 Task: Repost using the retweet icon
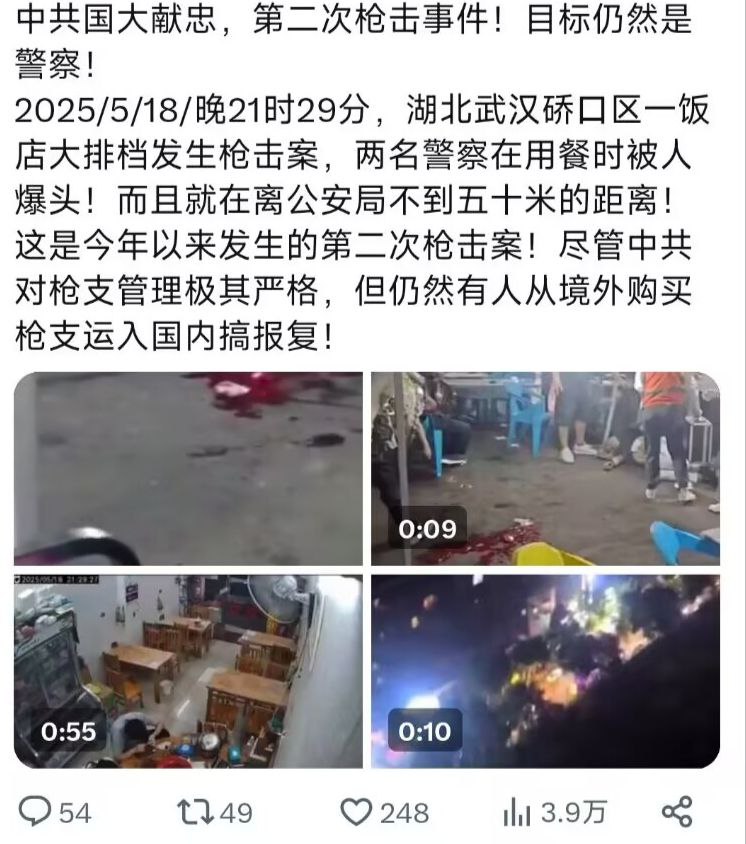(194, 811)
